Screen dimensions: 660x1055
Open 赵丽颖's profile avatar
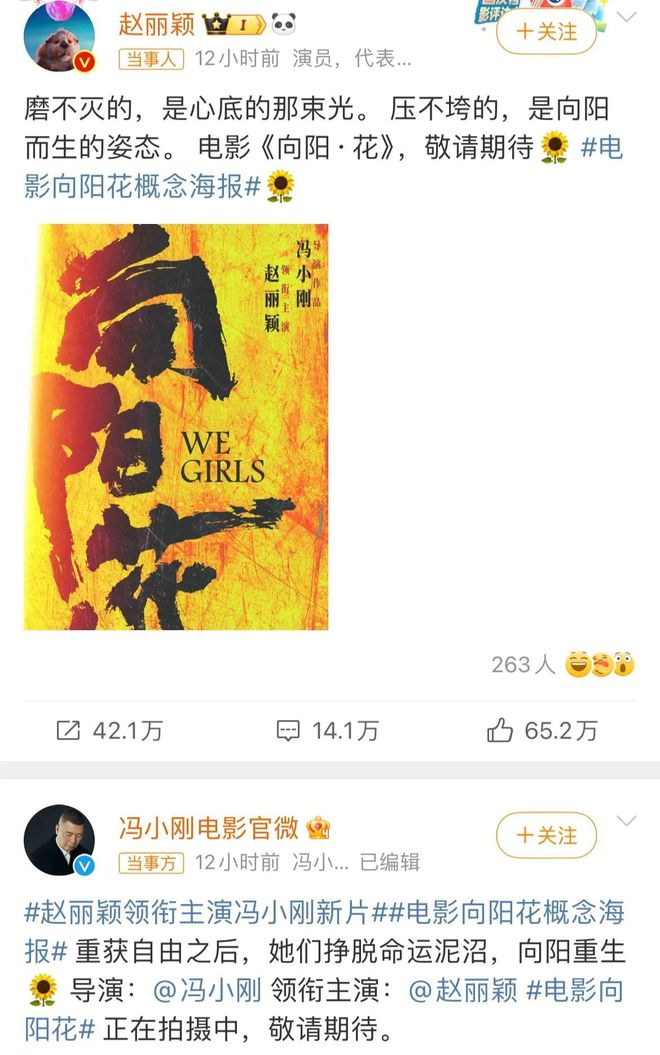click(x=59, y=36)
